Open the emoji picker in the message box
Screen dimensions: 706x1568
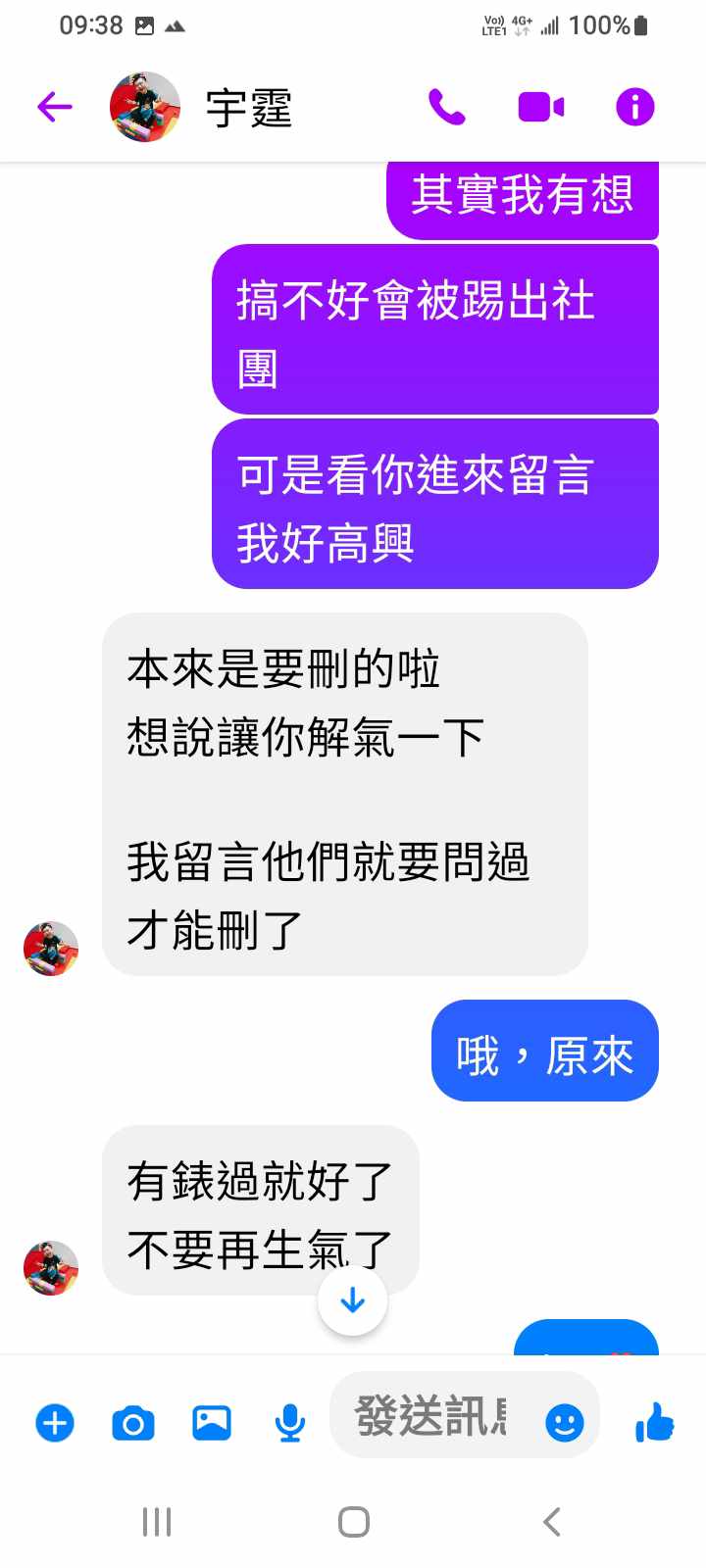[x=565, y=1422]
